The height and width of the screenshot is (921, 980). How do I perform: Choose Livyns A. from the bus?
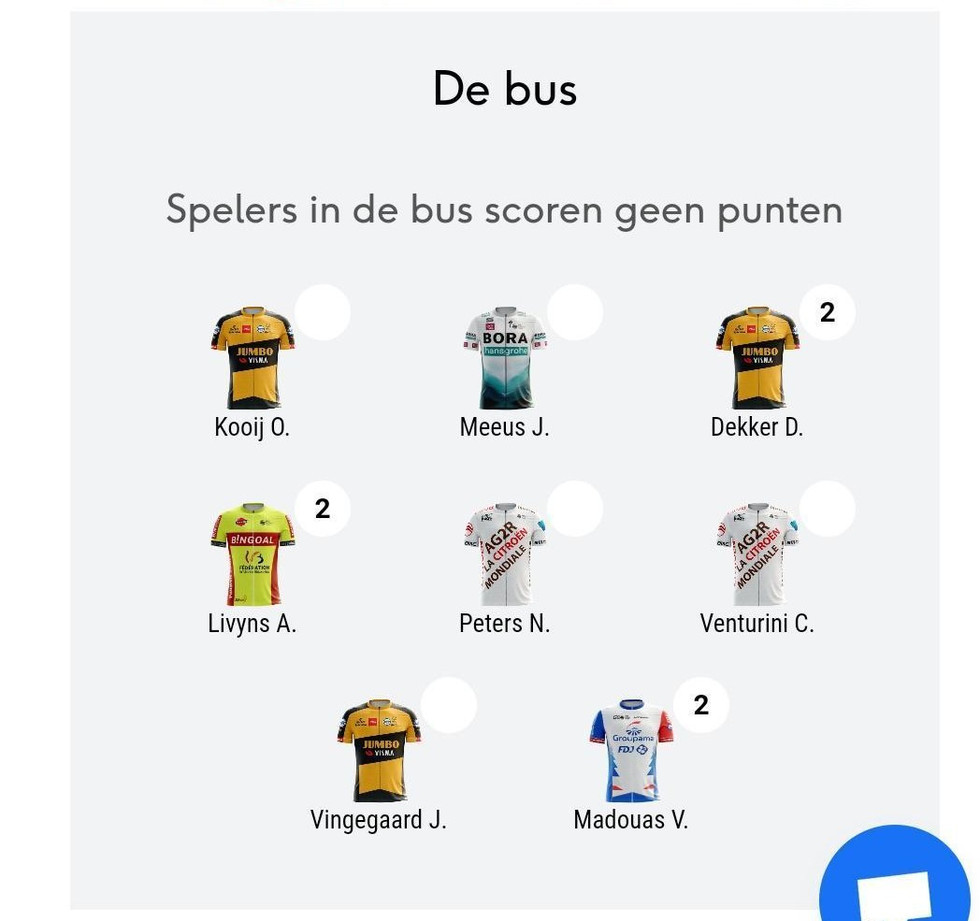252,554
